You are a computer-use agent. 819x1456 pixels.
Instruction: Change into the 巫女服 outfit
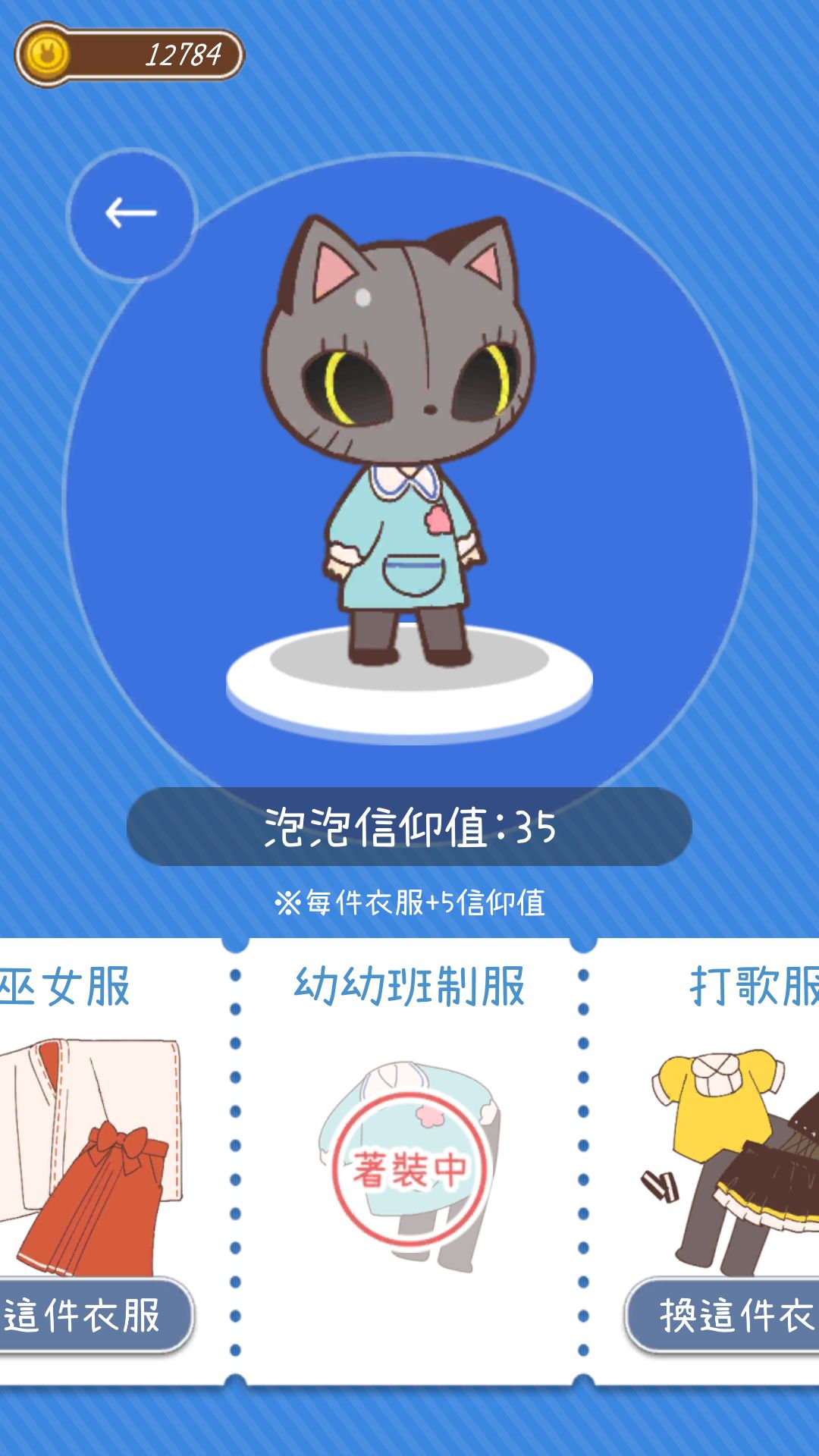(87, 1315)
